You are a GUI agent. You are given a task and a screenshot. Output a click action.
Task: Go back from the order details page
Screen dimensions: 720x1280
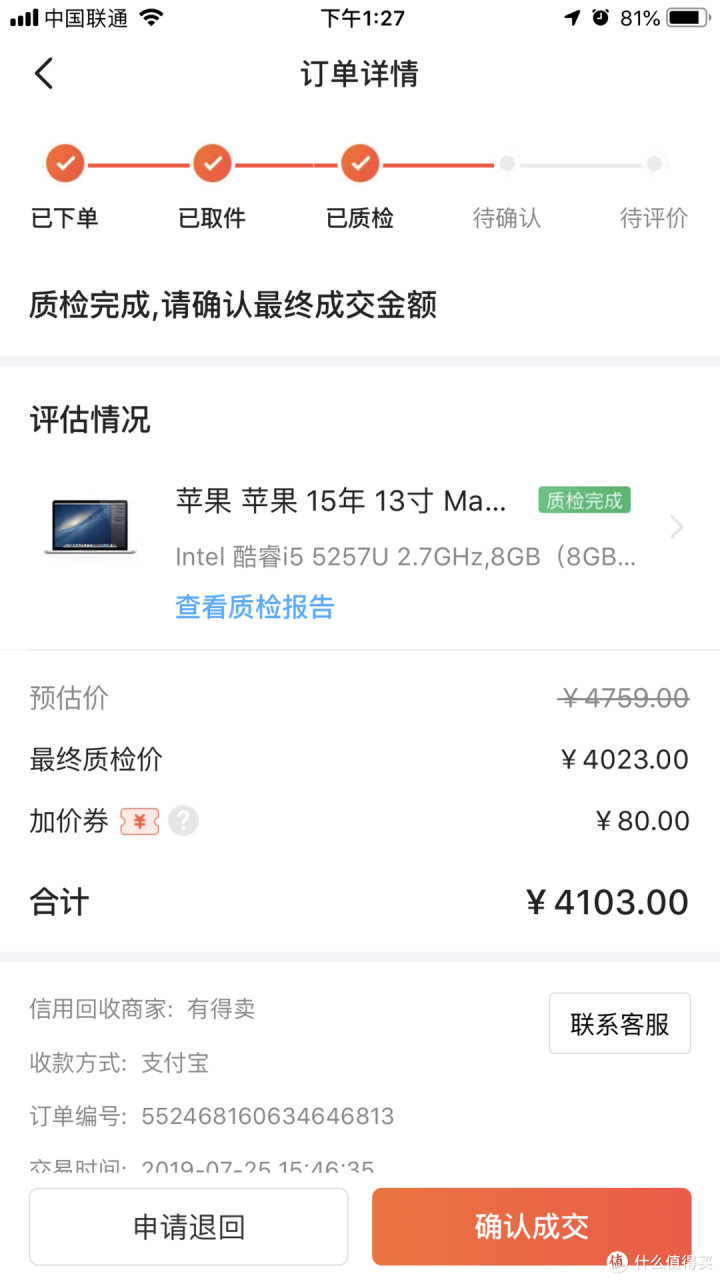(x=43, y=74)
